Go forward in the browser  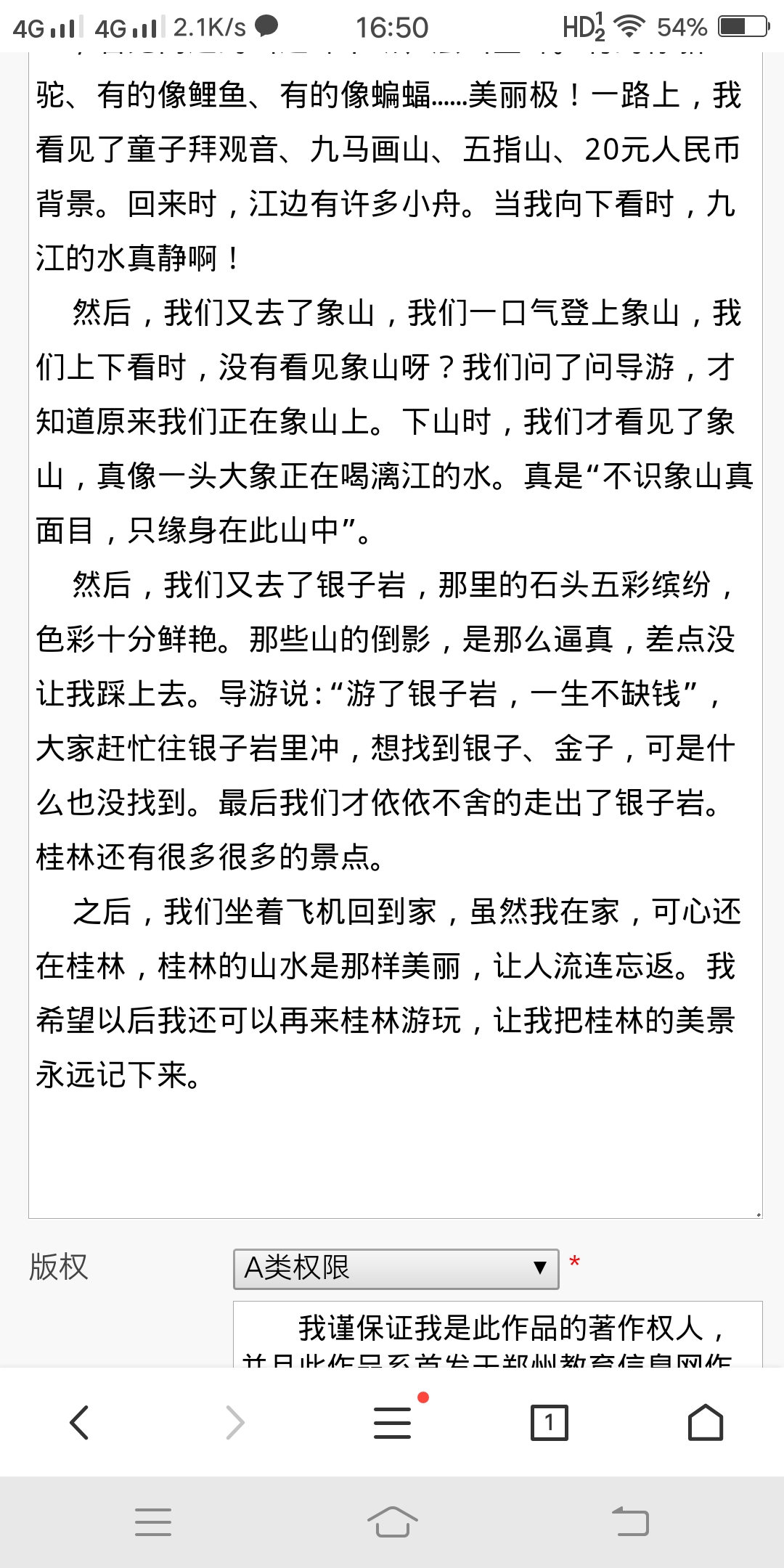[x=235, y=1422]
